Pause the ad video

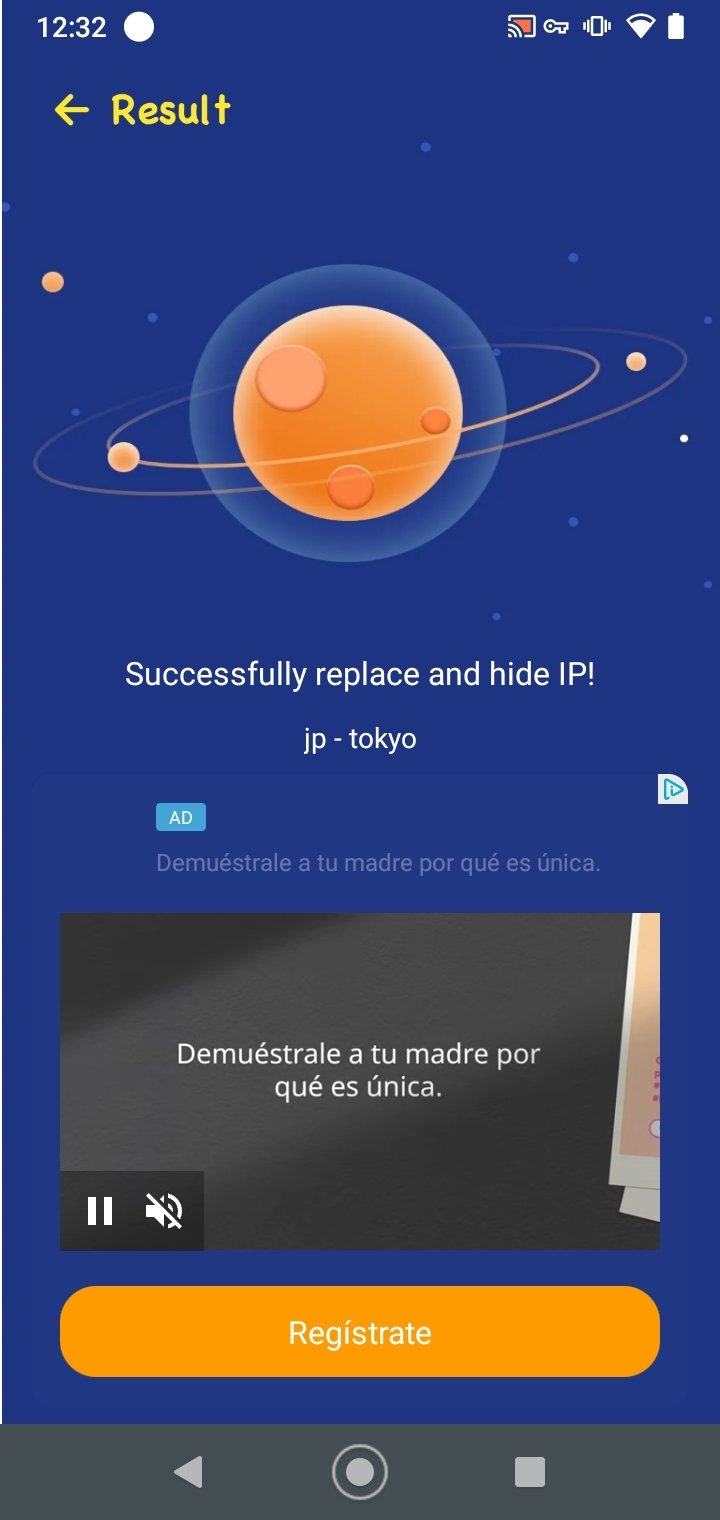pos(100,1211)
